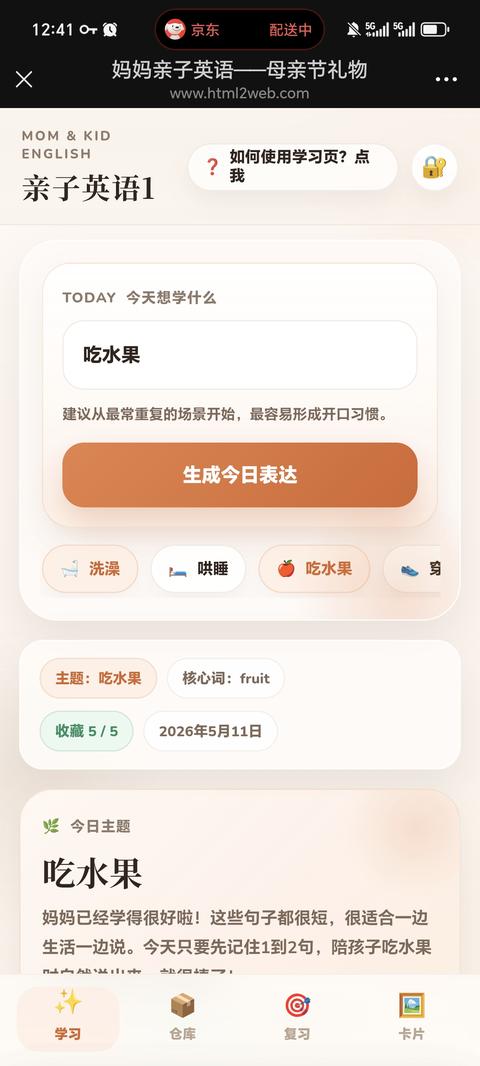Open the 收藏 5 / 5 chip

coord(86,732)
